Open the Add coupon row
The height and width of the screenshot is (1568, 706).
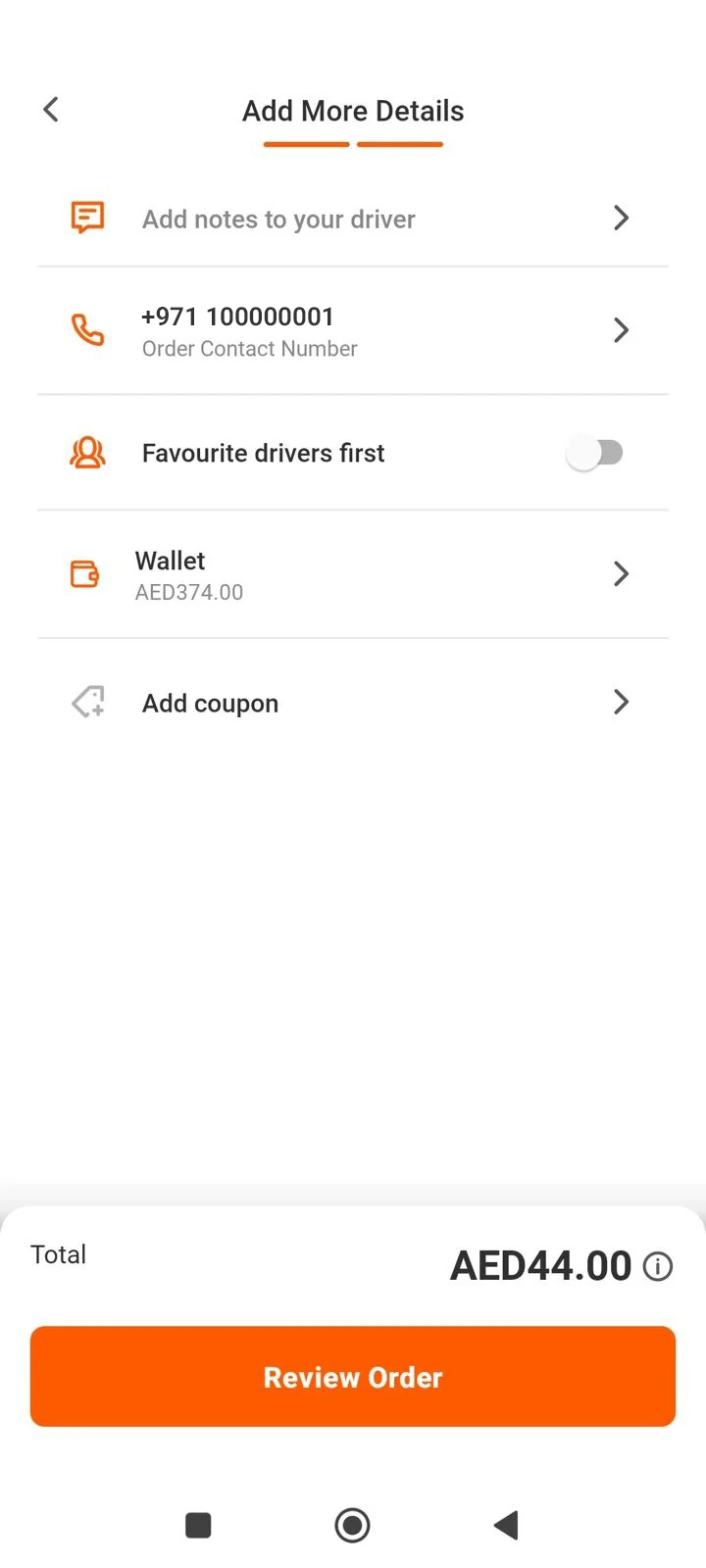coord(353,703)
